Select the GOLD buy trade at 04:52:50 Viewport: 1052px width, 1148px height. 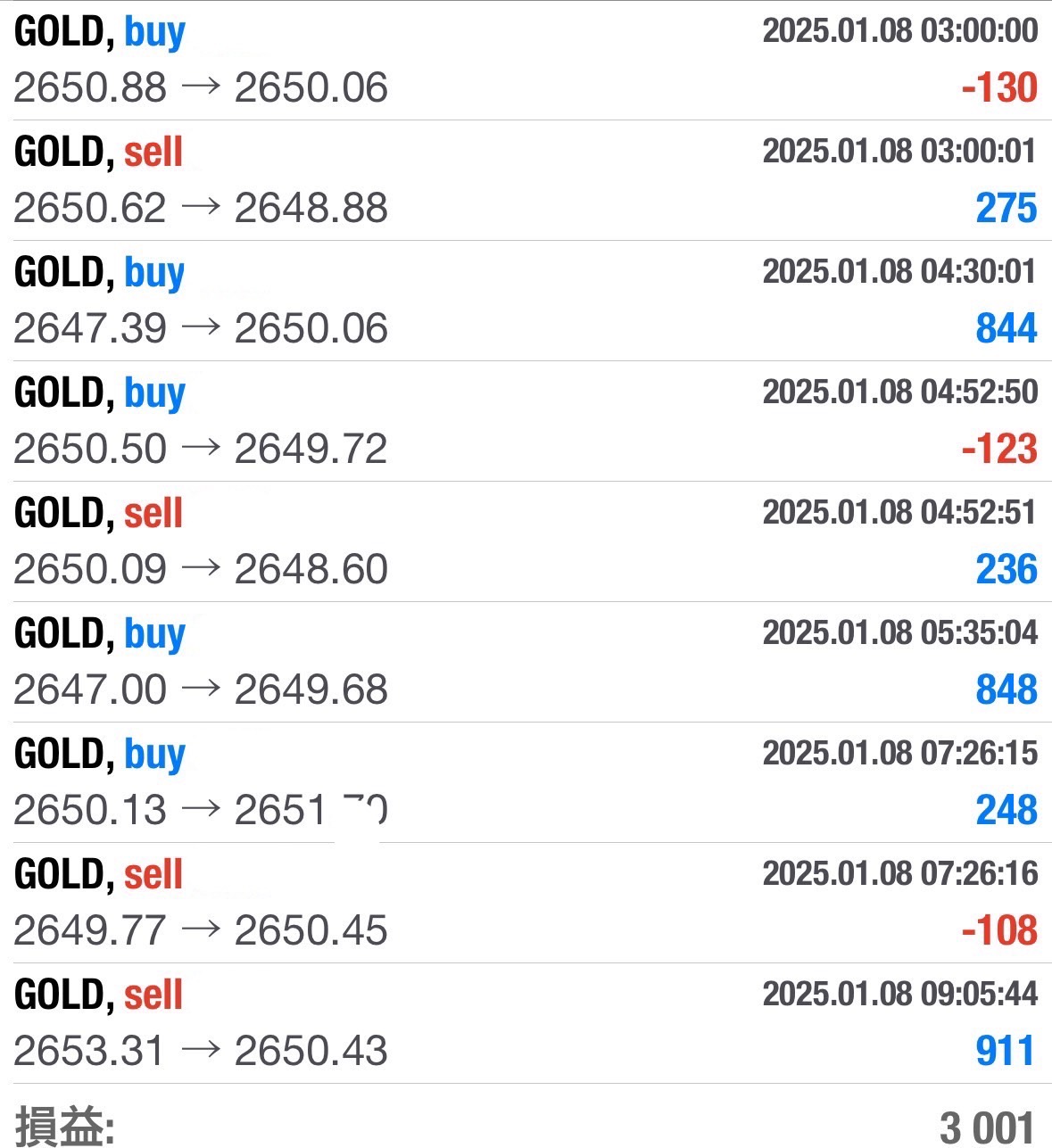526,421
